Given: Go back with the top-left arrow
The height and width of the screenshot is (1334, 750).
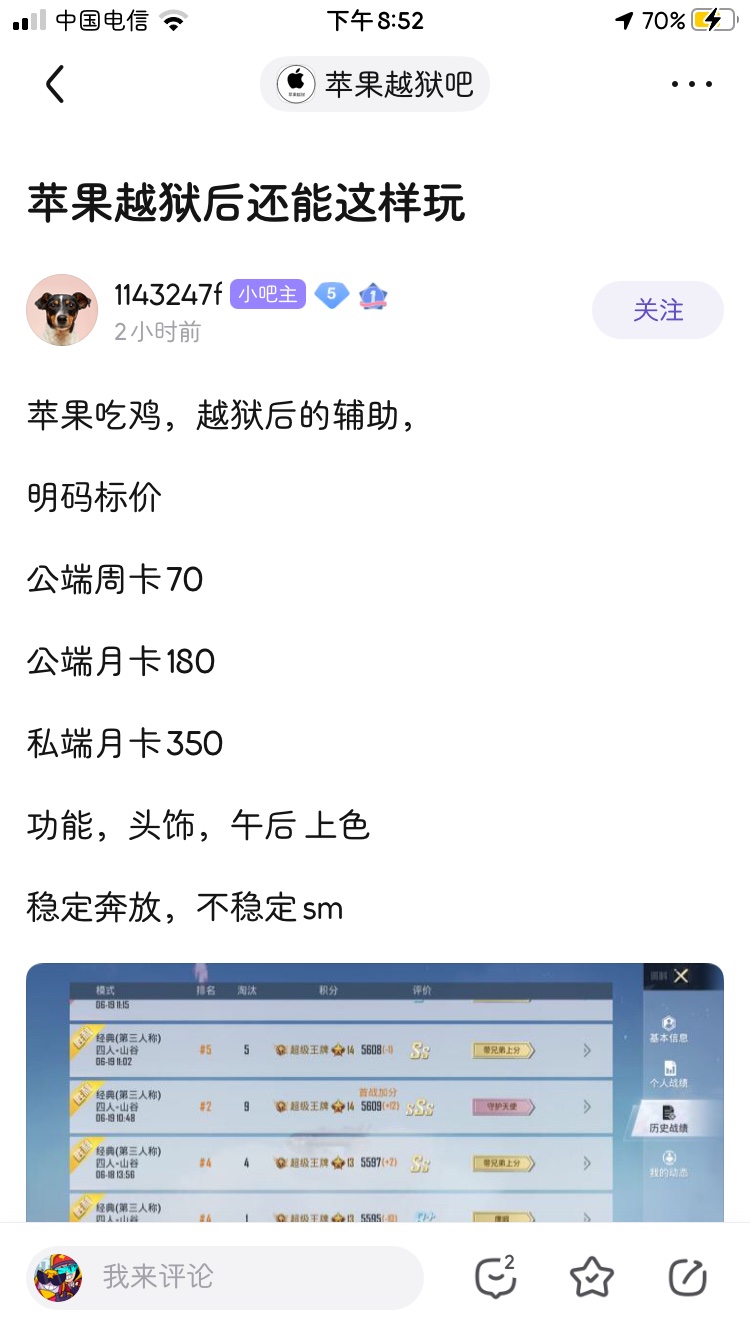Looking at the screenshot, I should tap(55, 84).
